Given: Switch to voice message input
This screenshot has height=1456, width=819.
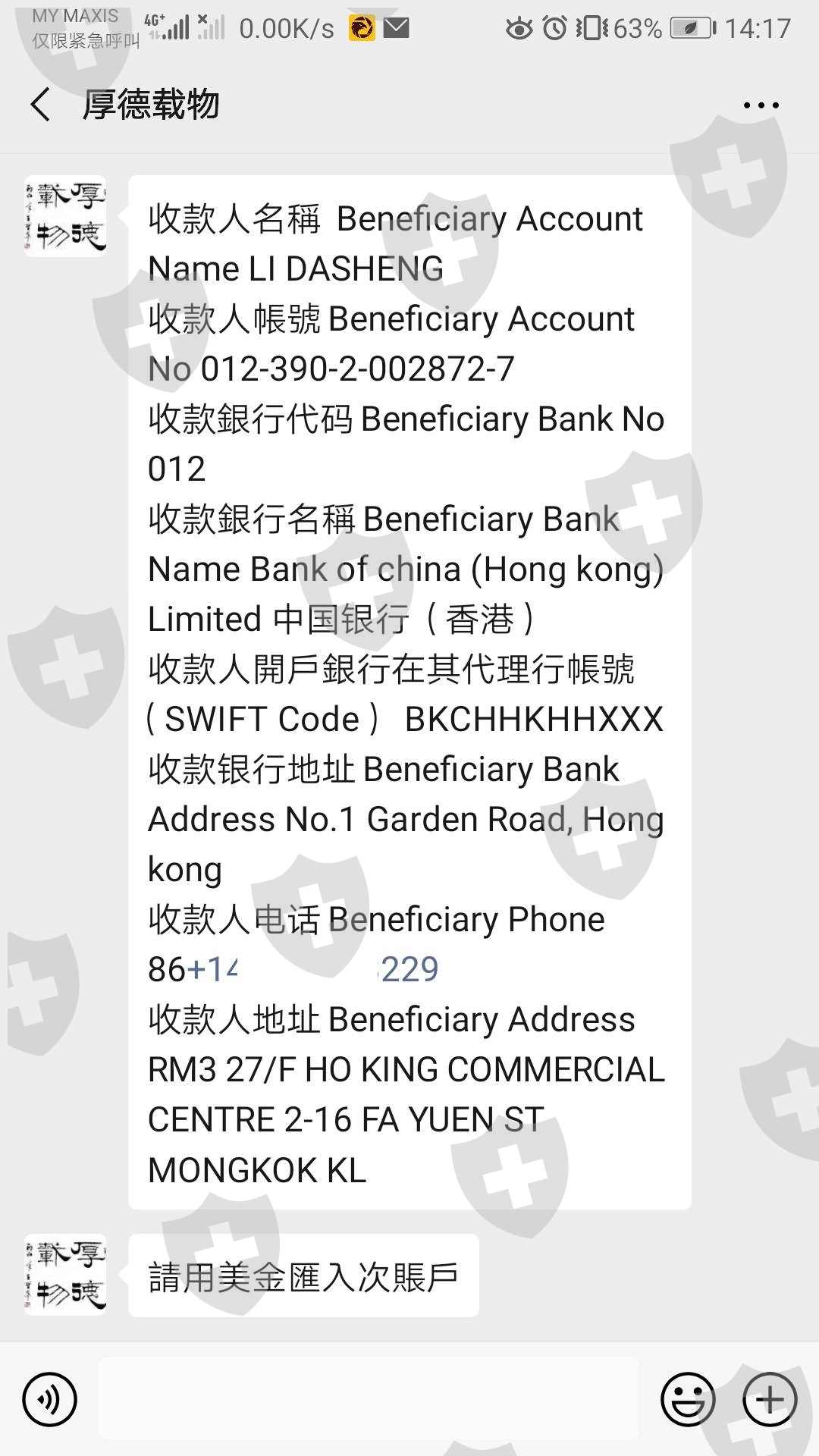Looking at the screenshot, I should [x=50, y=1398].
